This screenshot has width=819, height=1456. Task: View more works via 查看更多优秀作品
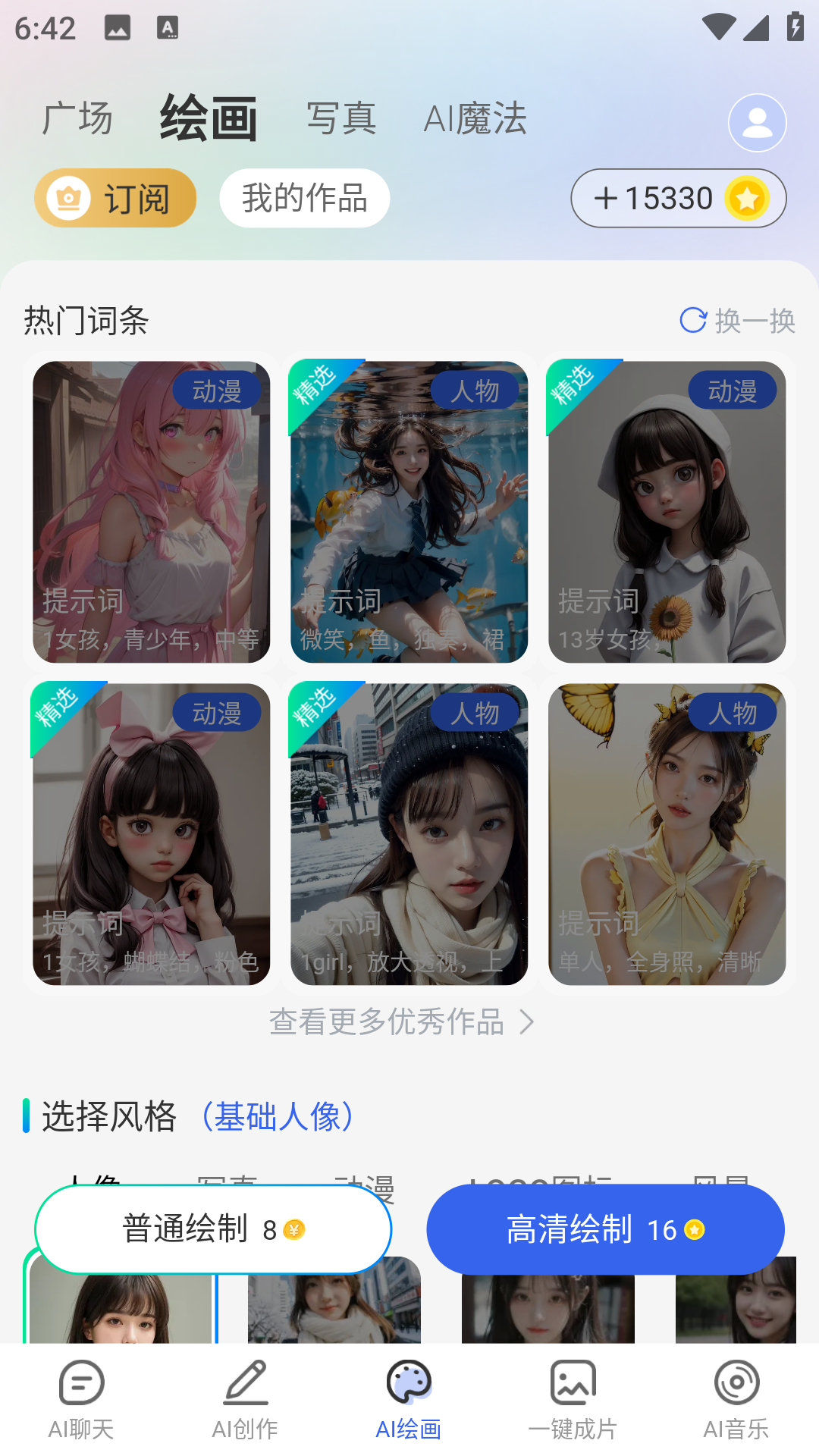coord(402,1022)
